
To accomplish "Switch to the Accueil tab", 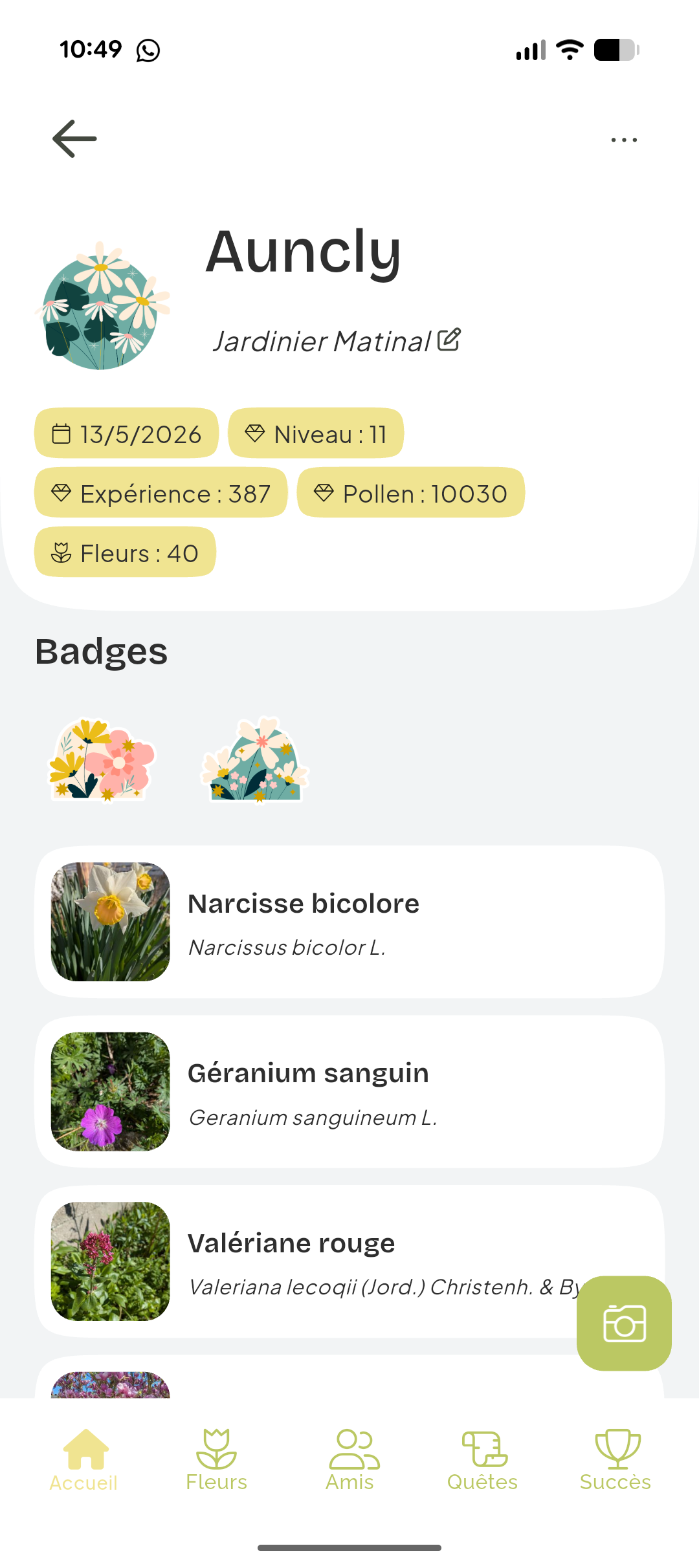I will (84, 1461).
